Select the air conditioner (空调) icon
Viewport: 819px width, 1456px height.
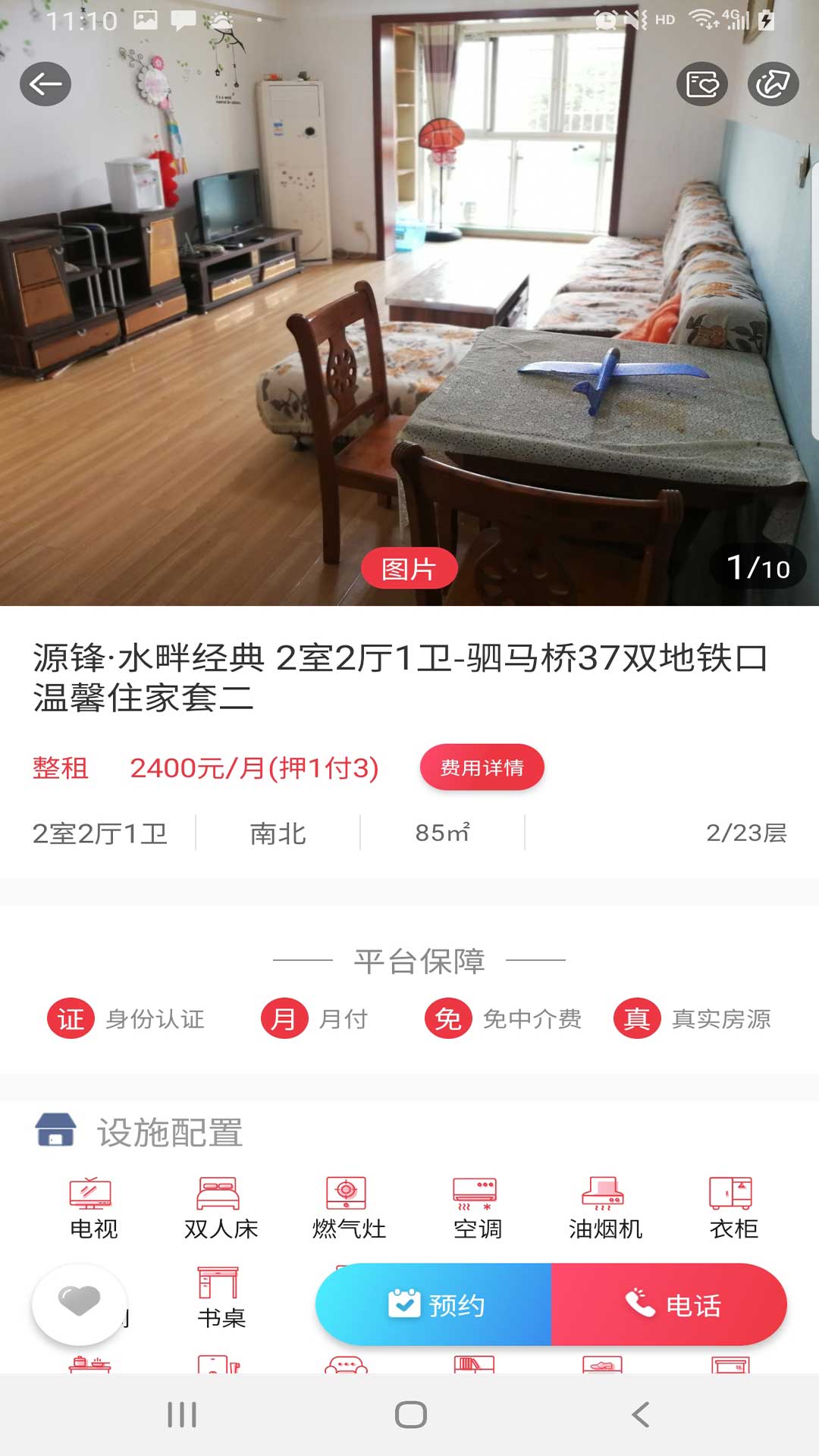tap(476, 1197)
